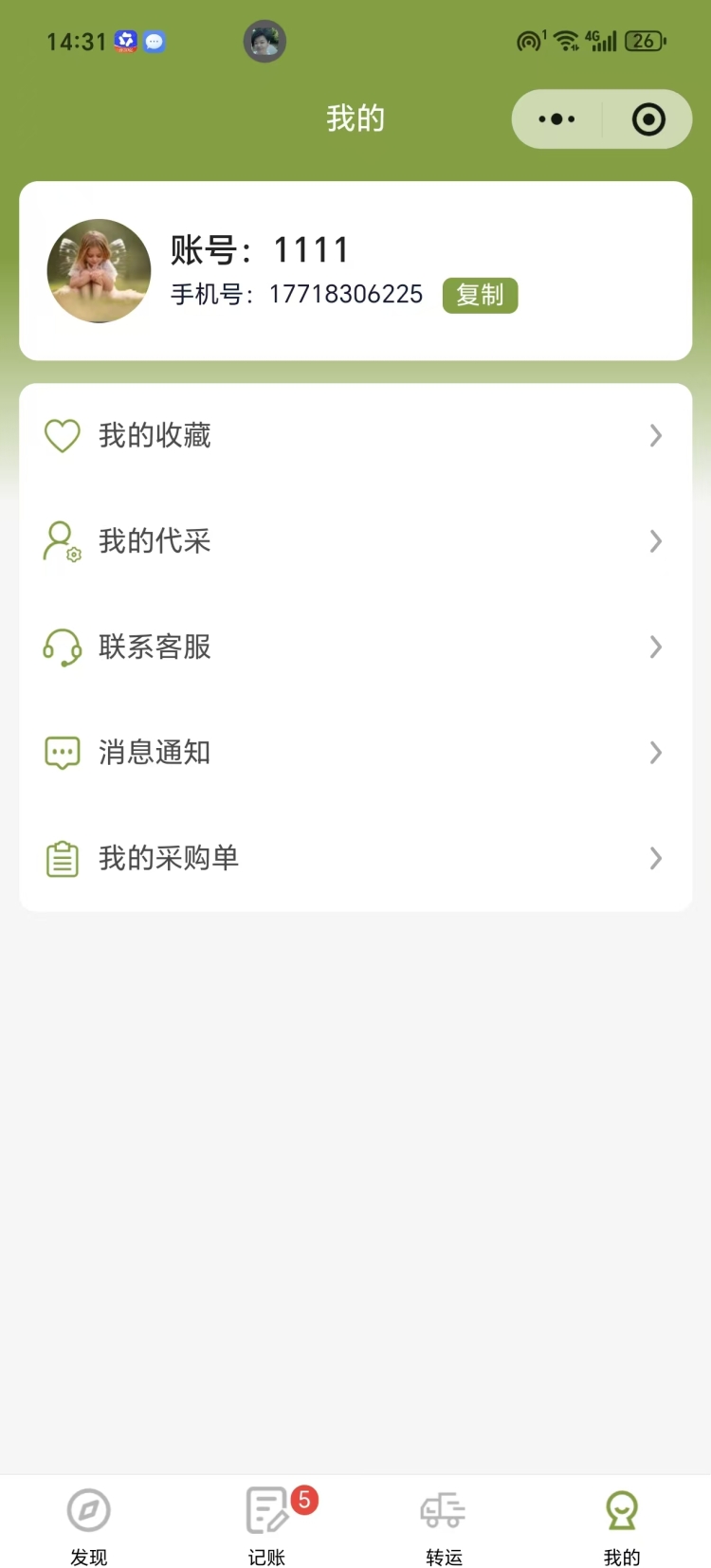Switch to the 发现 tab

coord(89,1523)
